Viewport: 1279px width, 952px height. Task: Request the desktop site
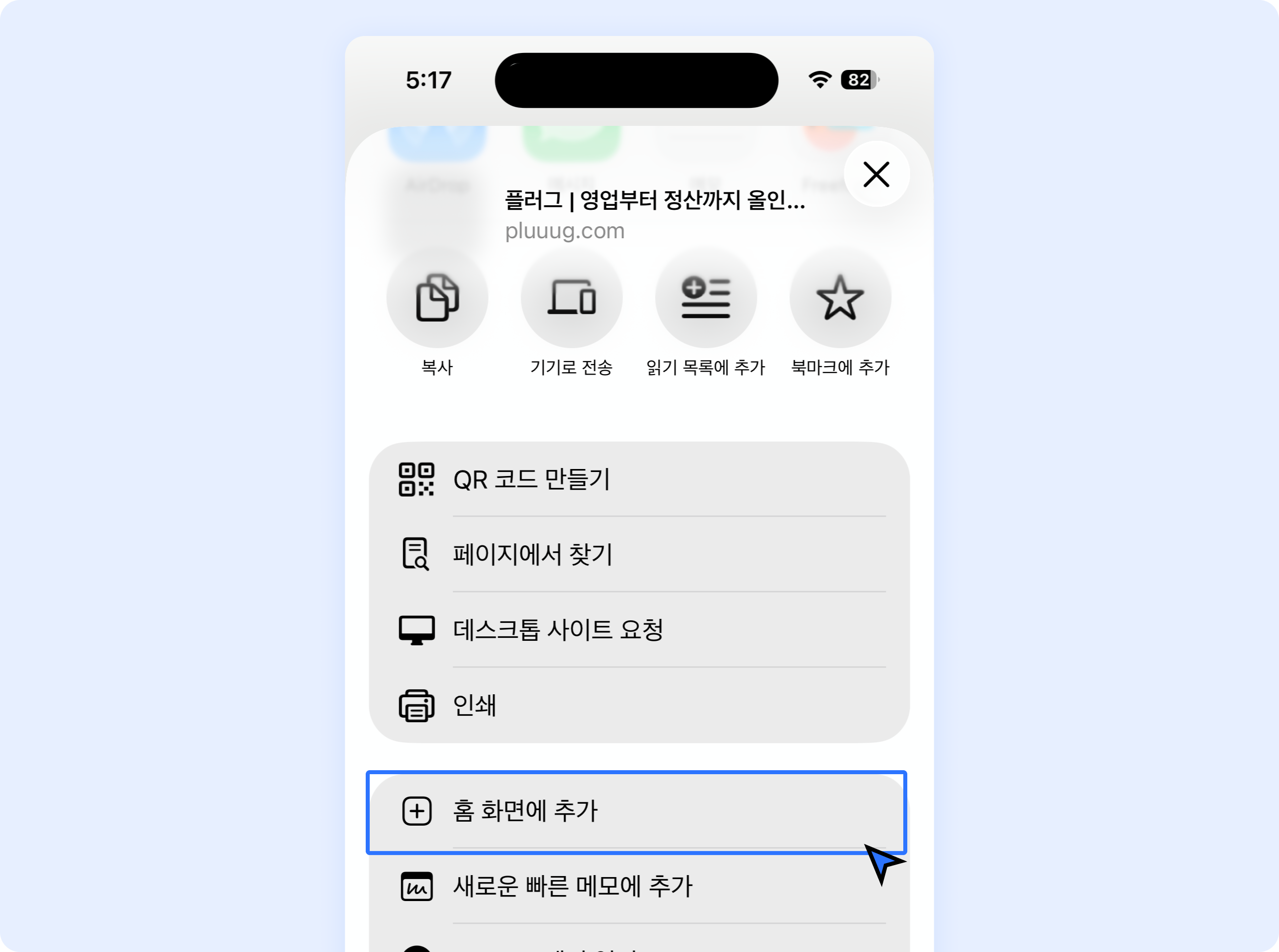[639, 630]
